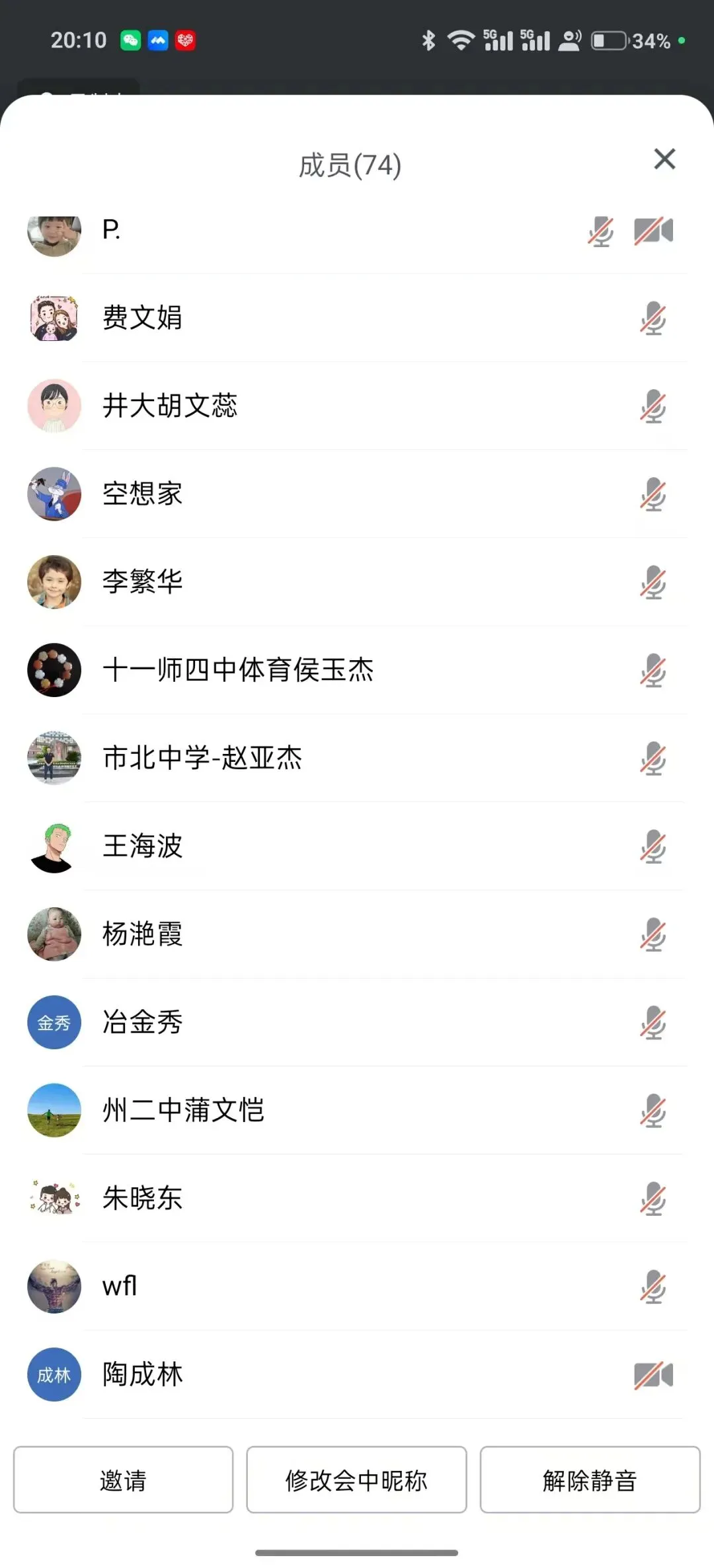Tap the 邀请 button
Image resolution: width=714 pixels, height=1568 pixels.
[x=123, y=1480]
